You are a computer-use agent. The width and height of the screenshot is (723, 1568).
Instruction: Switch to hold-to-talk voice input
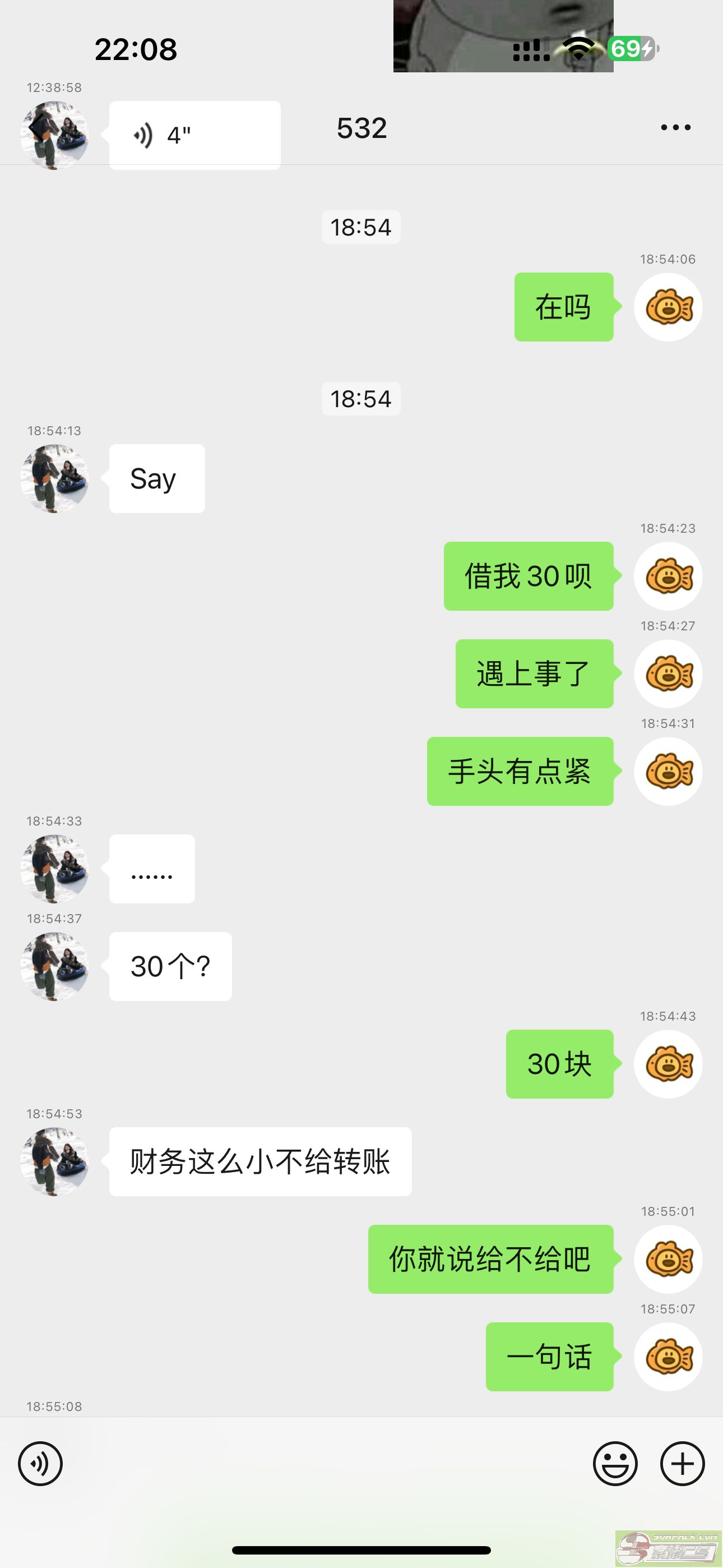click(x=40, y=1464)
